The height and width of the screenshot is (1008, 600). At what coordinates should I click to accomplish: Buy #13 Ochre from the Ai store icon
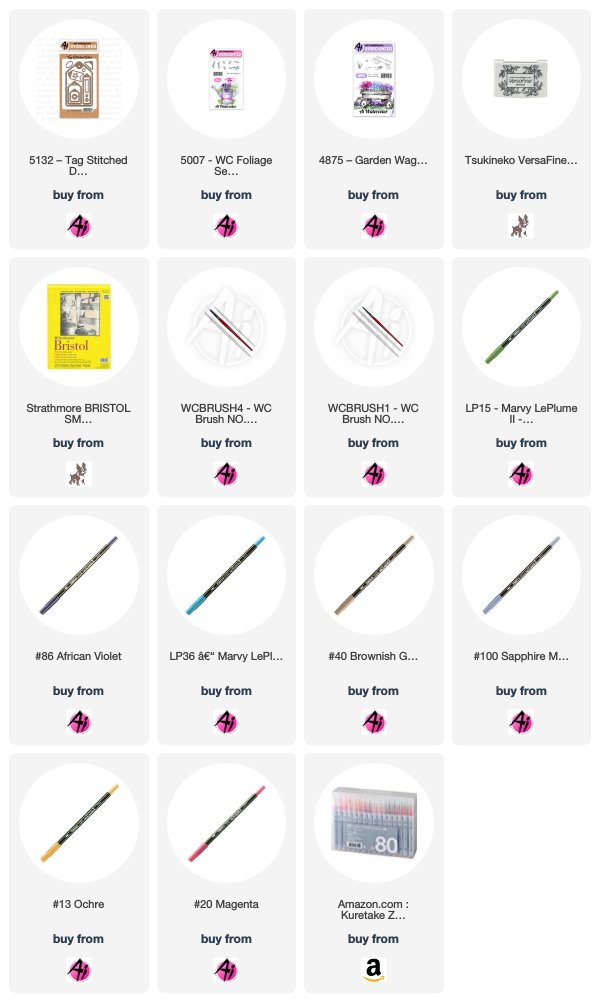coord(78,969)
